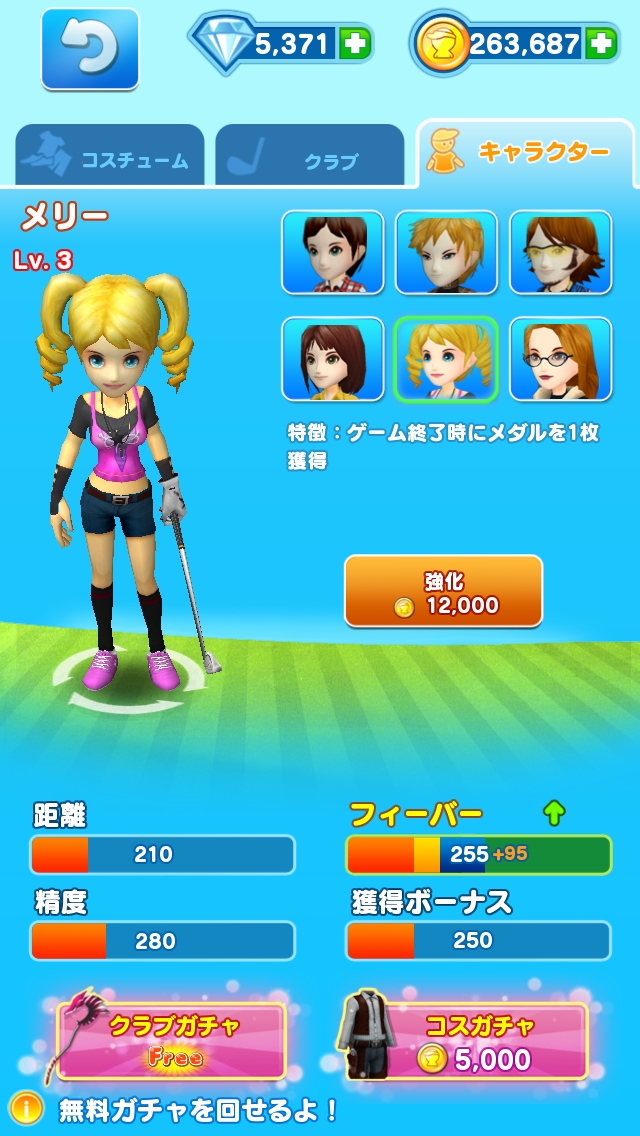Choose the spiky blond-haired character

446,252
